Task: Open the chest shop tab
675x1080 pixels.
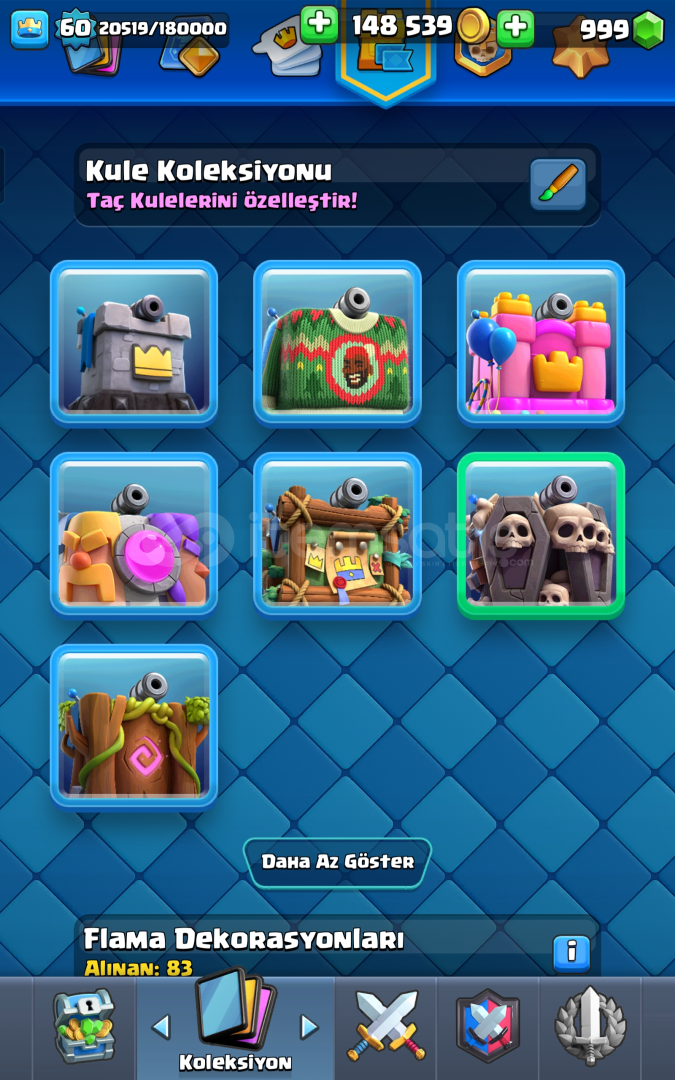Action: point(84,1026)
